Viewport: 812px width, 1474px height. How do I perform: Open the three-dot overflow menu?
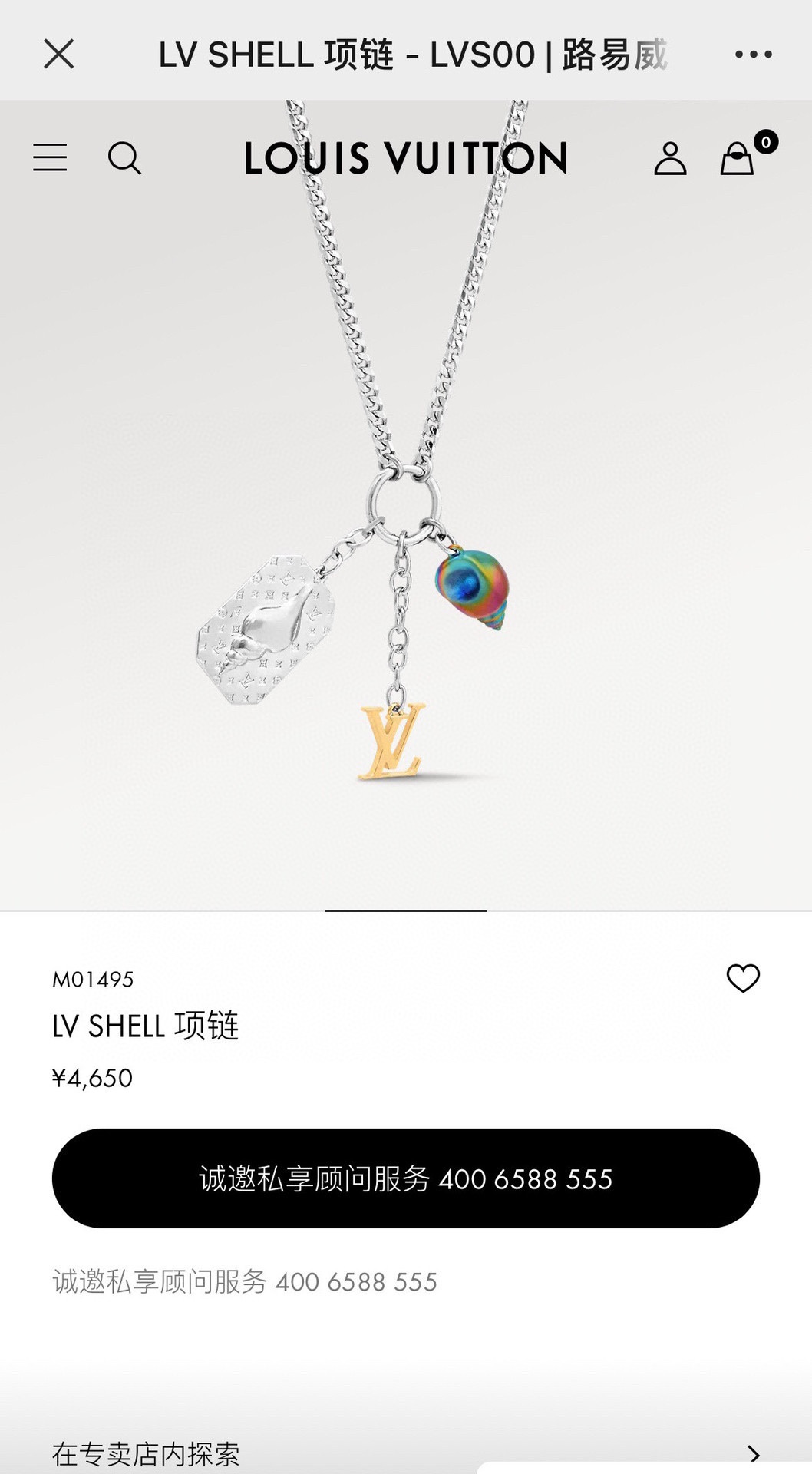753,55
